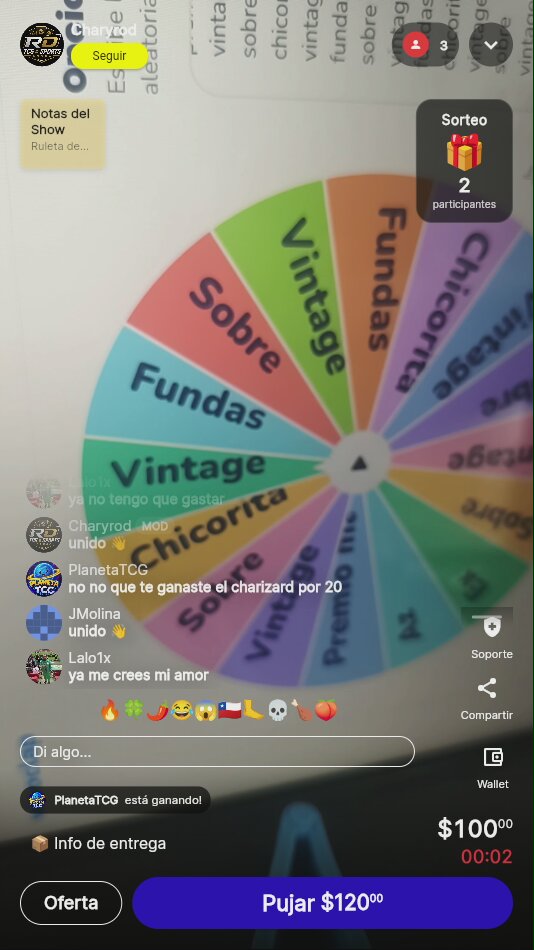Open Soporte help shield

click(x=492, y=636)
